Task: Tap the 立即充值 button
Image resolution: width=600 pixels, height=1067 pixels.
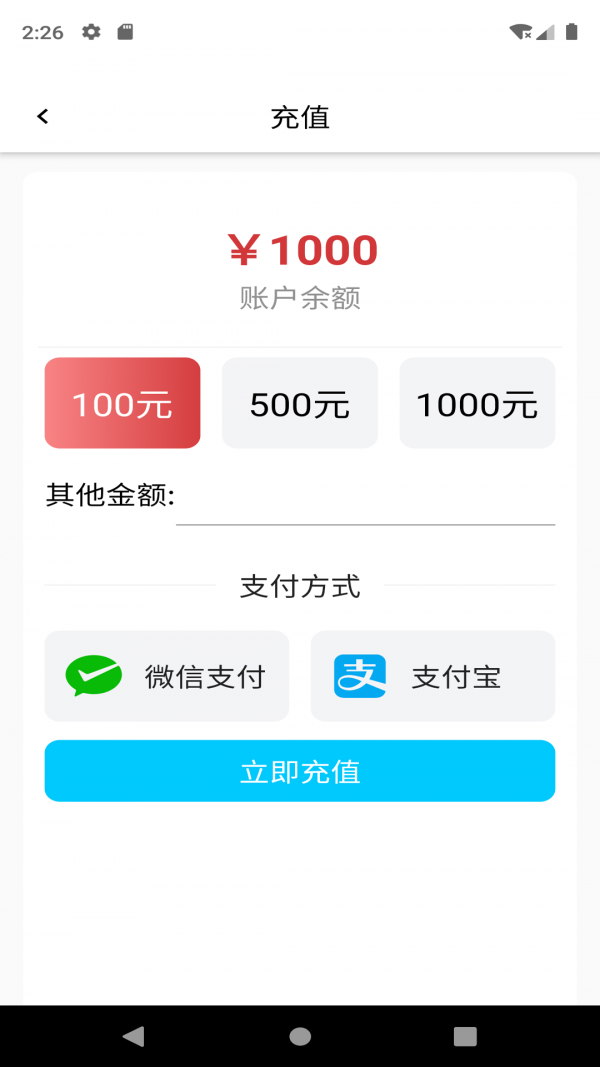Action: point(300,771)
